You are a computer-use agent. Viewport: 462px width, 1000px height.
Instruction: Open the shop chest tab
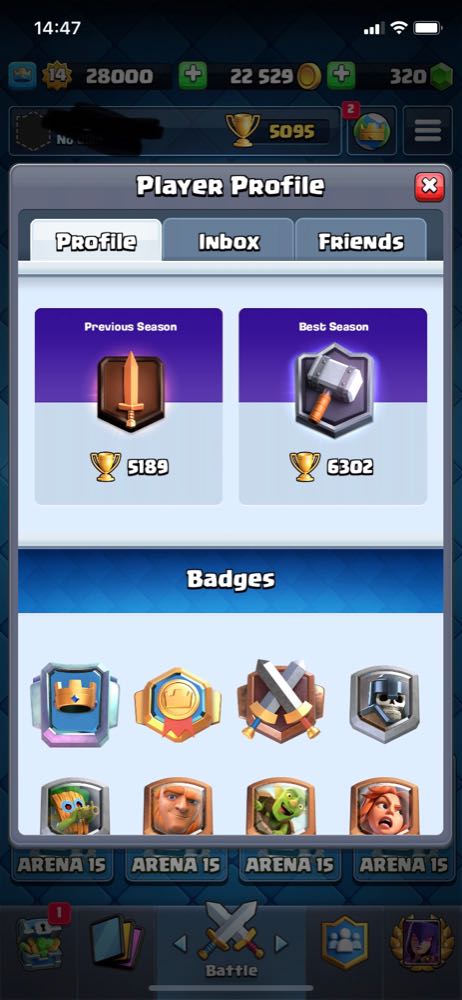38,942
